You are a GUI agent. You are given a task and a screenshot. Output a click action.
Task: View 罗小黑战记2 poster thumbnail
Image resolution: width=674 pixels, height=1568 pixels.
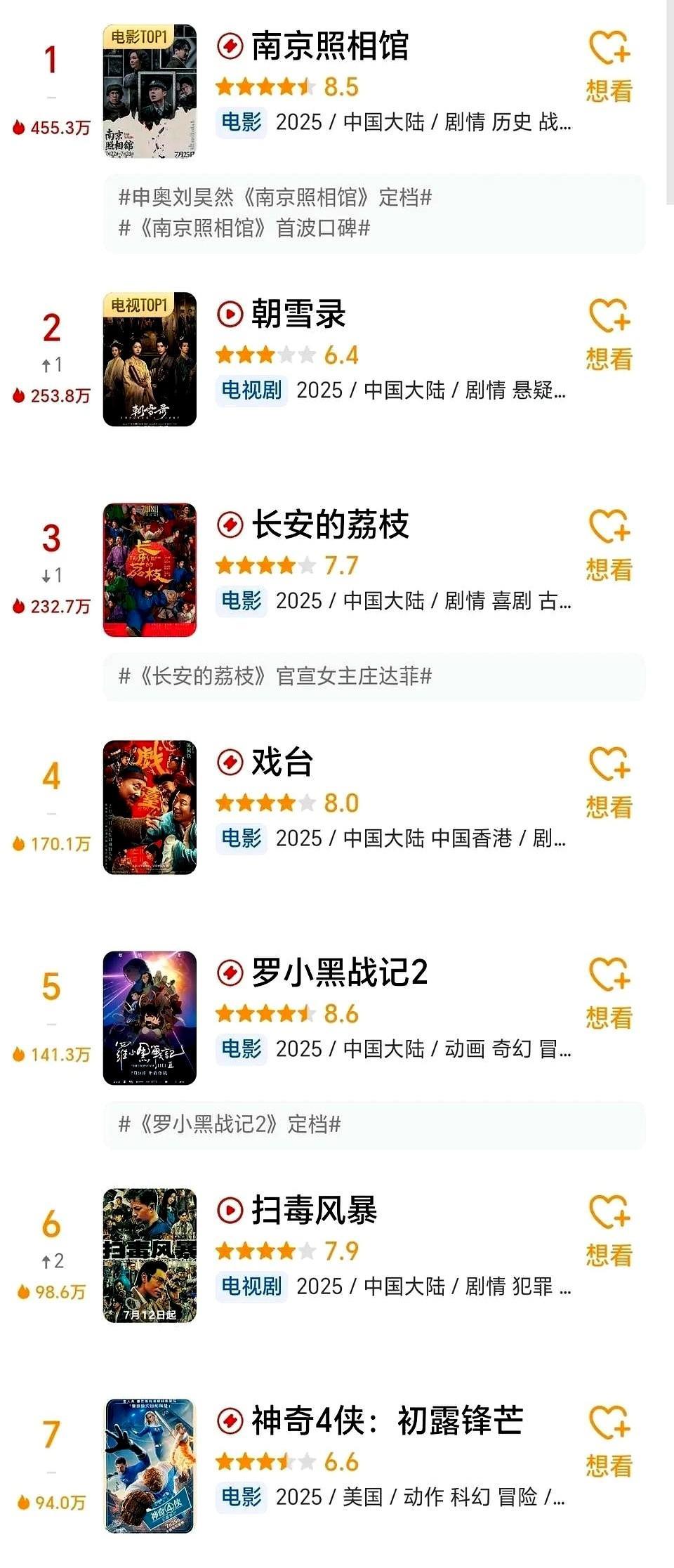pyautogui.click(x=150, y=1018)
